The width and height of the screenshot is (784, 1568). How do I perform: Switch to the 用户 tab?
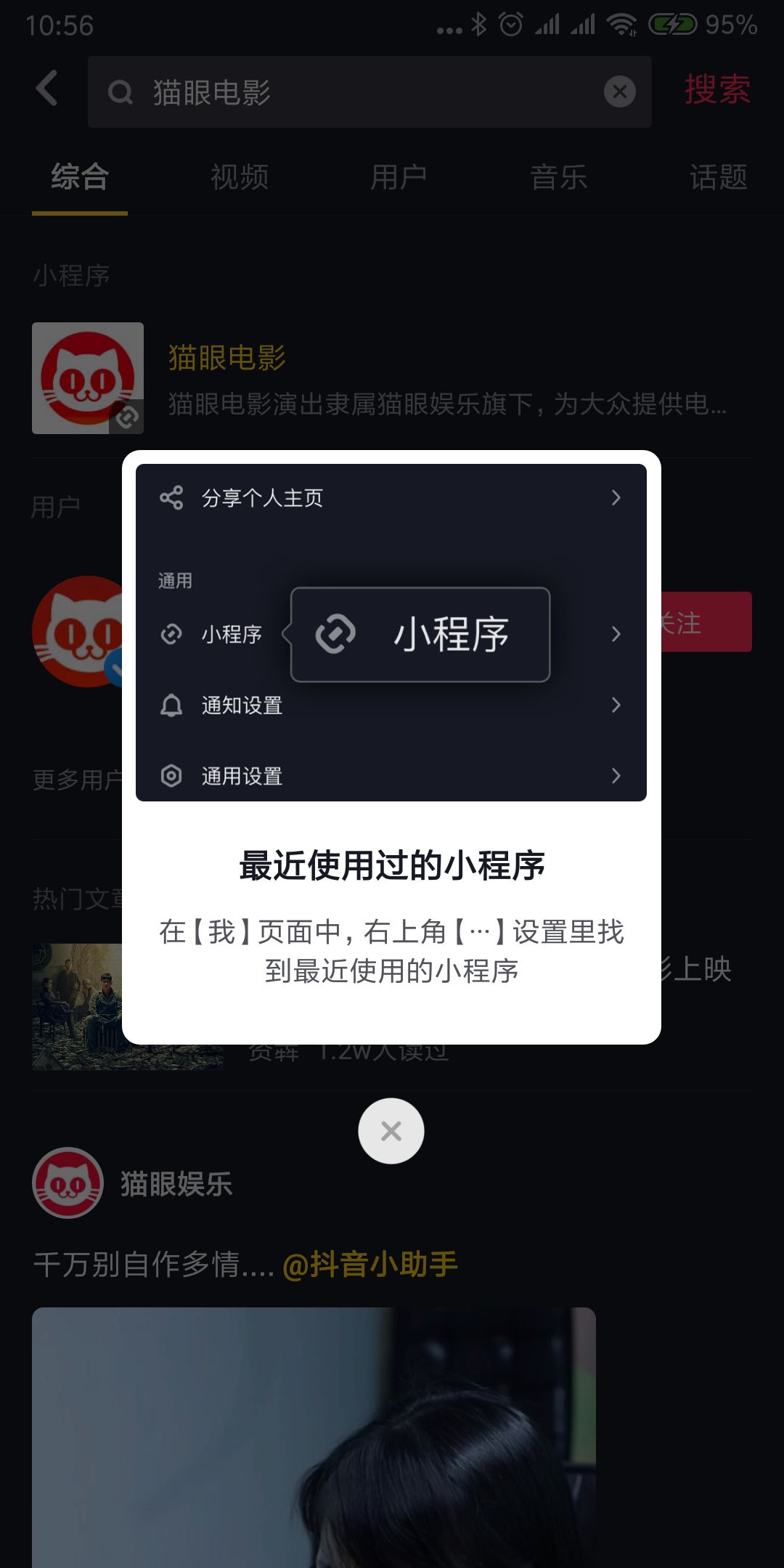click(x=399, y=177)
